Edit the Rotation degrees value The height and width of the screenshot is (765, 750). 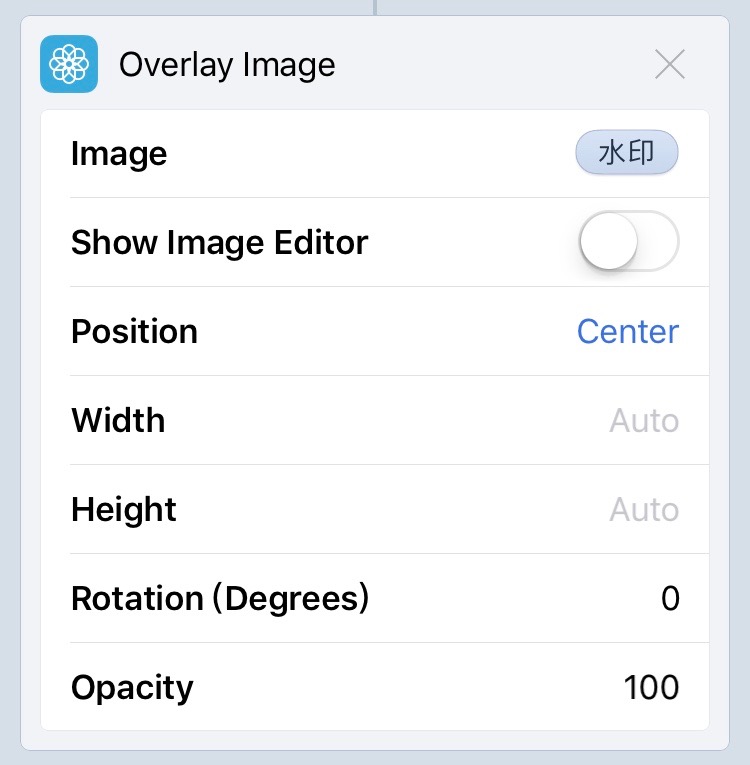pos(669,599)
